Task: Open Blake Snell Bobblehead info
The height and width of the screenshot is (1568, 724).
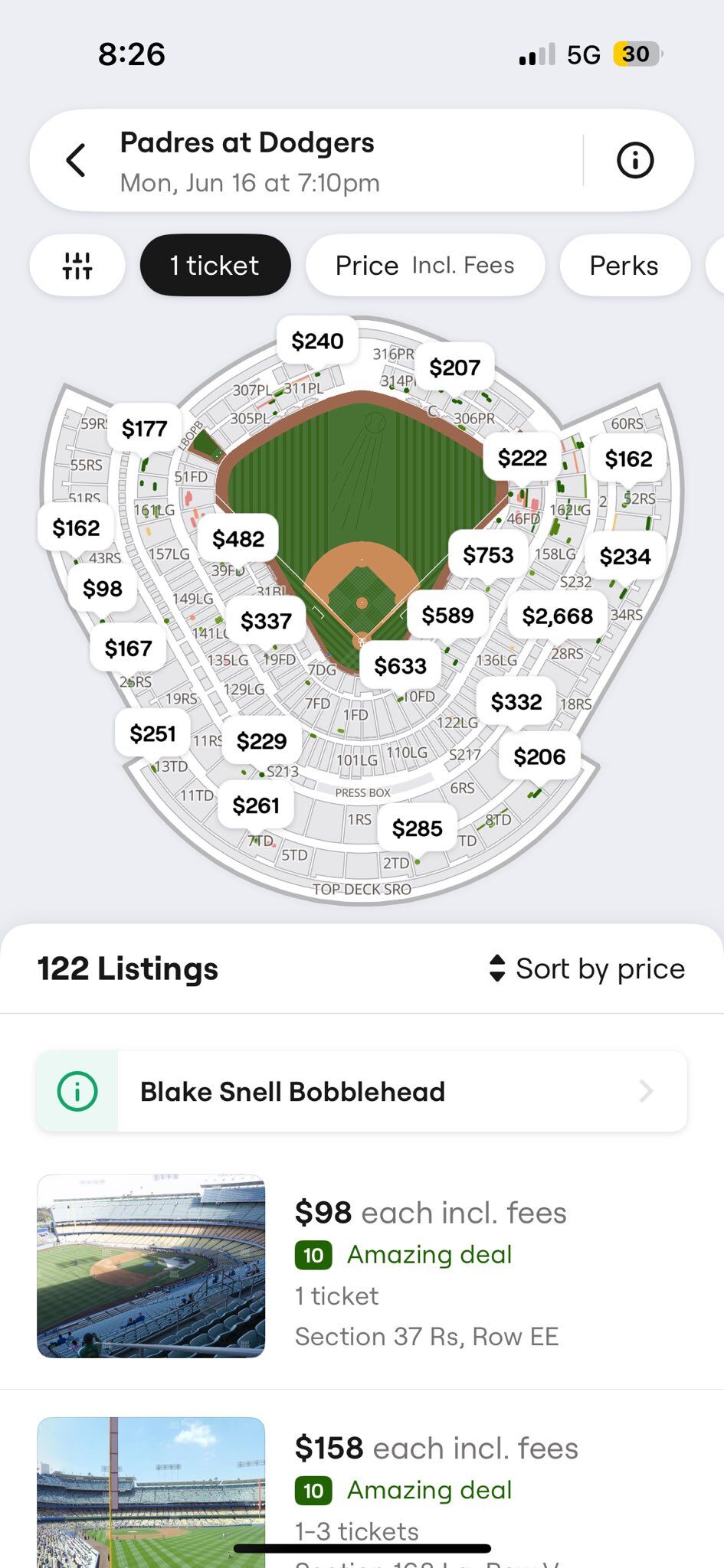Action: (x=362, y=1091)
